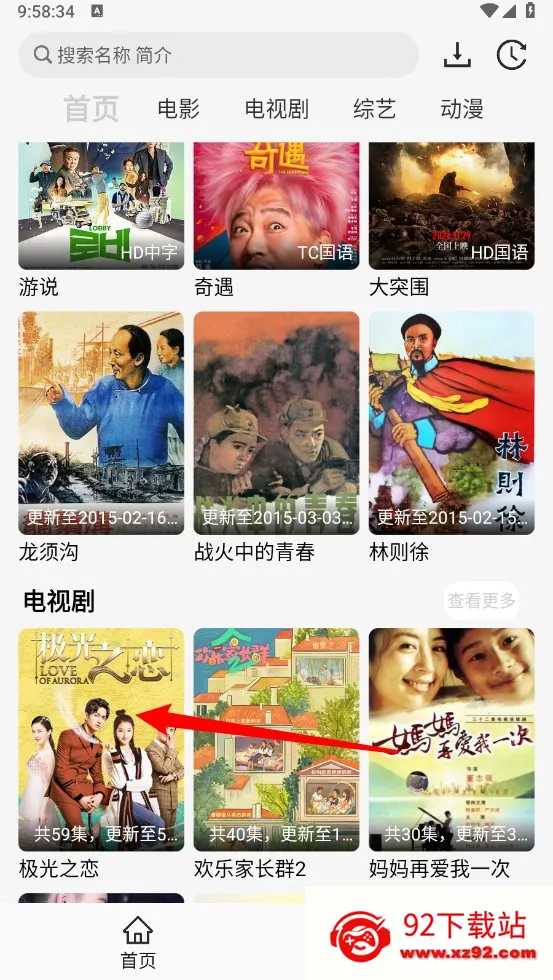Open the search box for titles

tap(218, 55)
